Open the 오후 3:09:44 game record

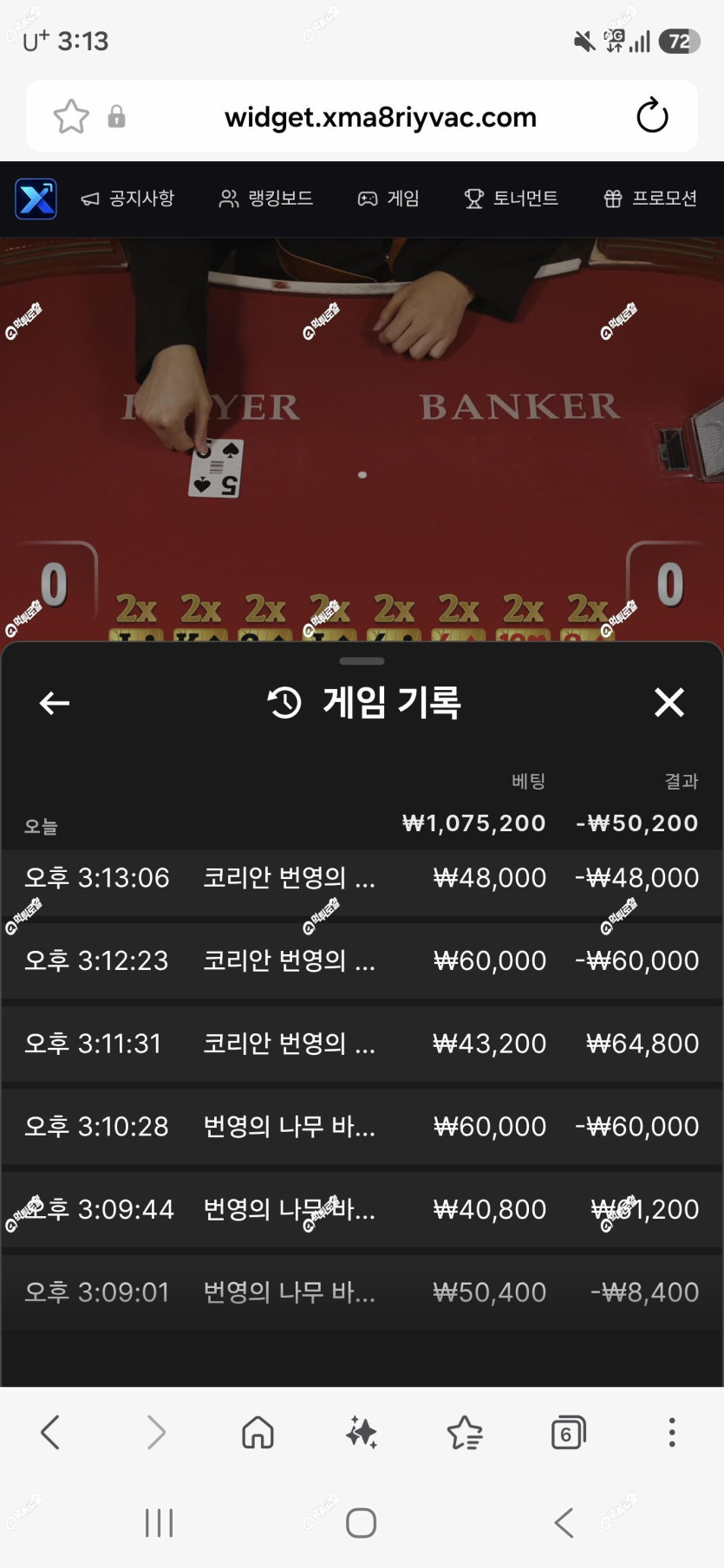(x=362, y=1209)
